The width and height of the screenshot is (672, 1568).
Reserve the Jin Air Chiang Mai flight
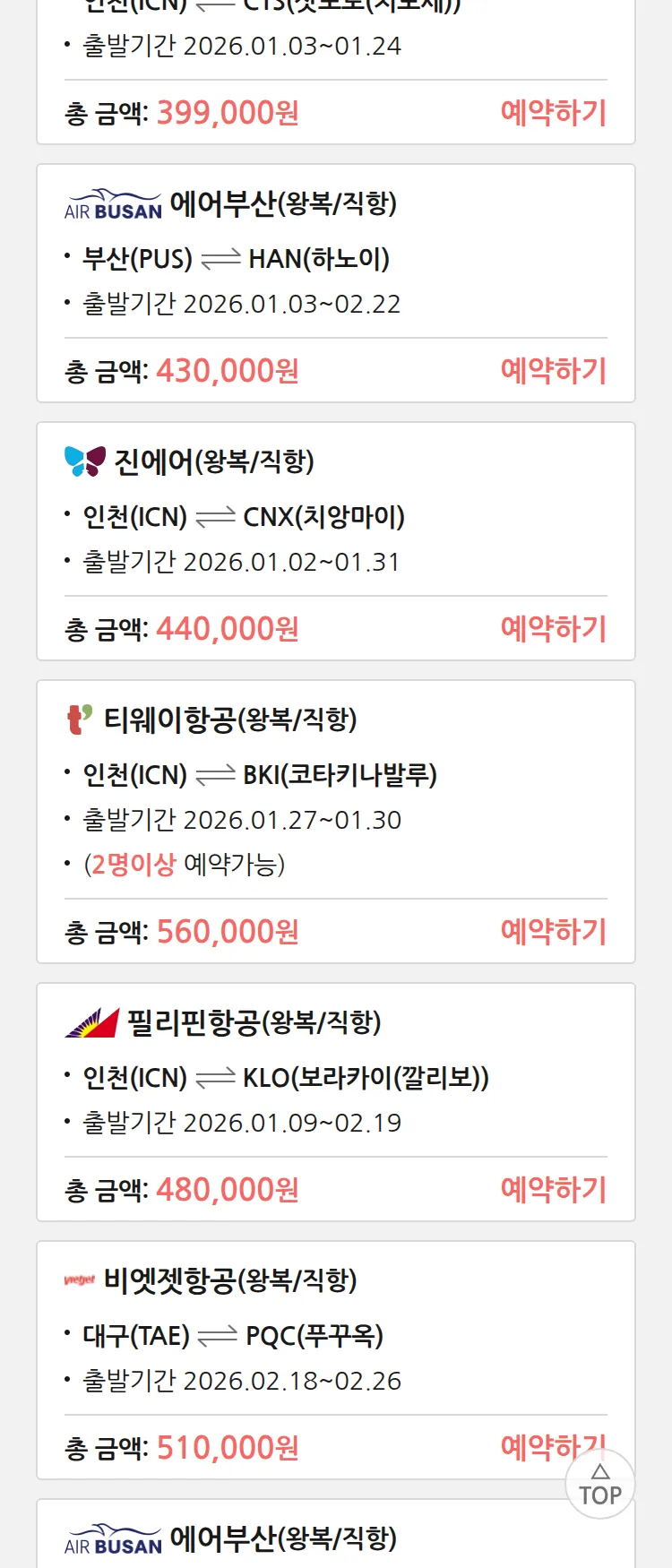(553, 629)
